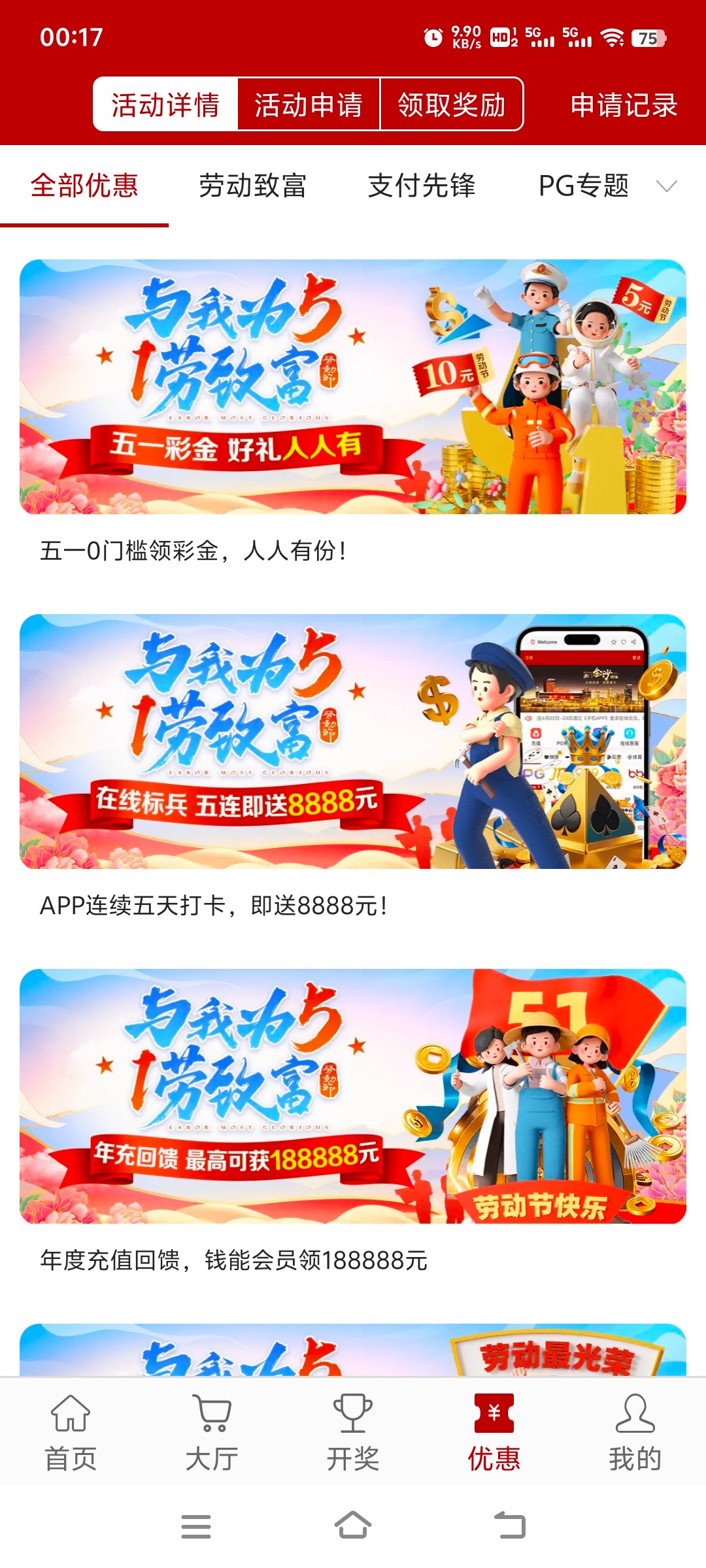Switch to 支付先锋 category tab
Image resolution: width=706 pixels, height=1568 pixels.
click(421, 186)
